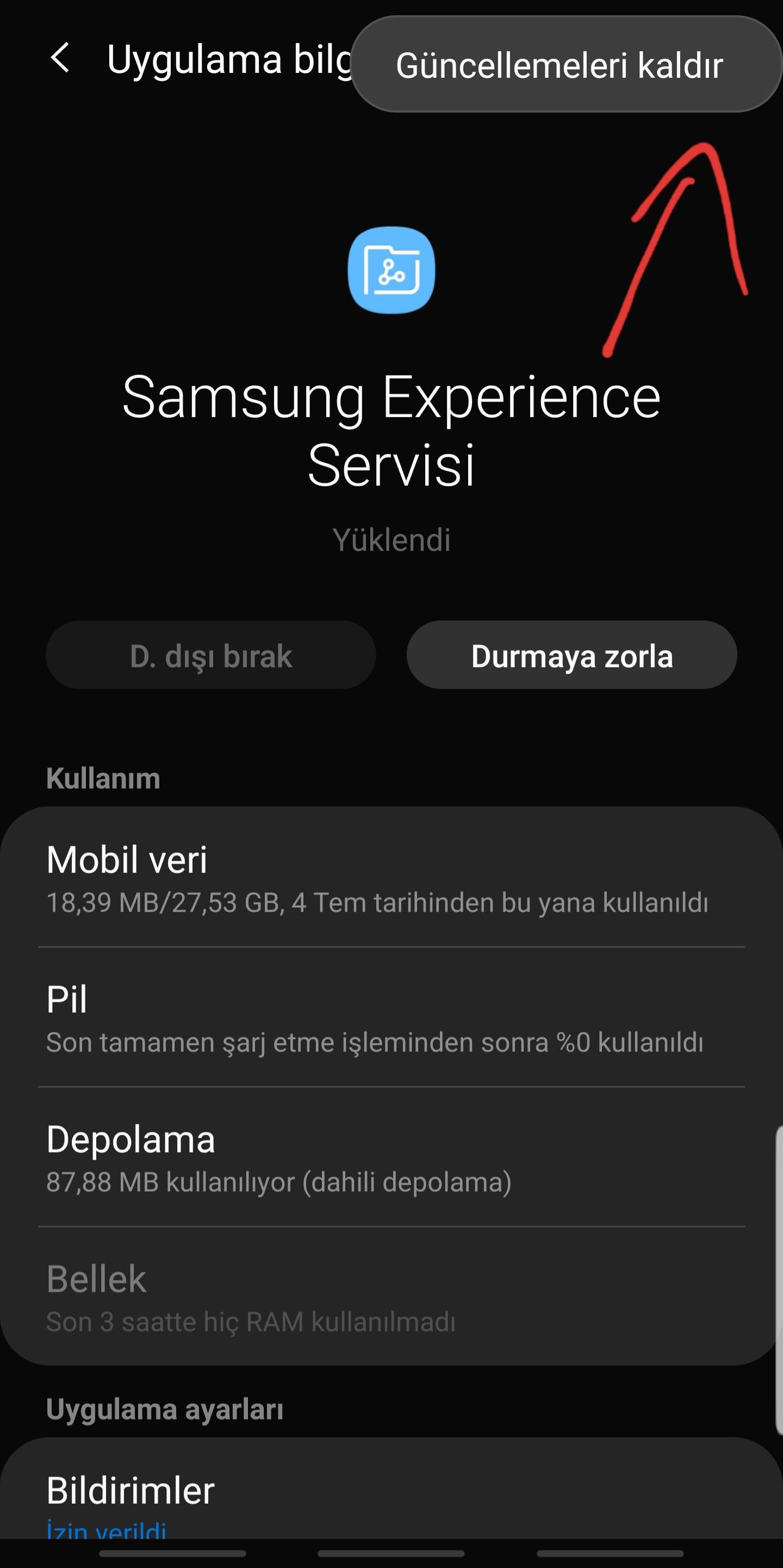The height and width of the screenshot is (1568, 783).
Task: Tap the Kullanım section header
Action: click(102, 778)
